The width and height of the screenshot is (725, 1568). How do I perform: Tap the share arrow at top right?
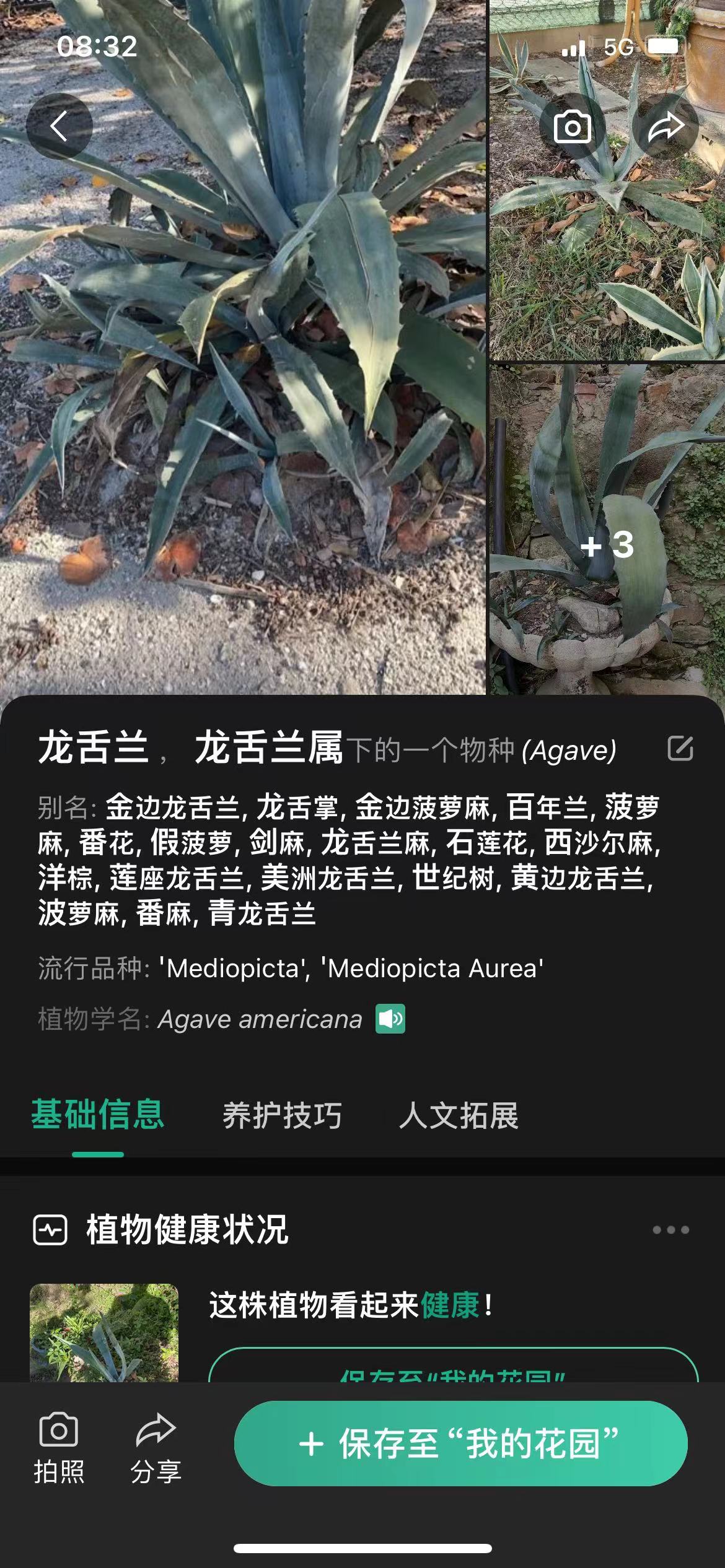(666, 127)
